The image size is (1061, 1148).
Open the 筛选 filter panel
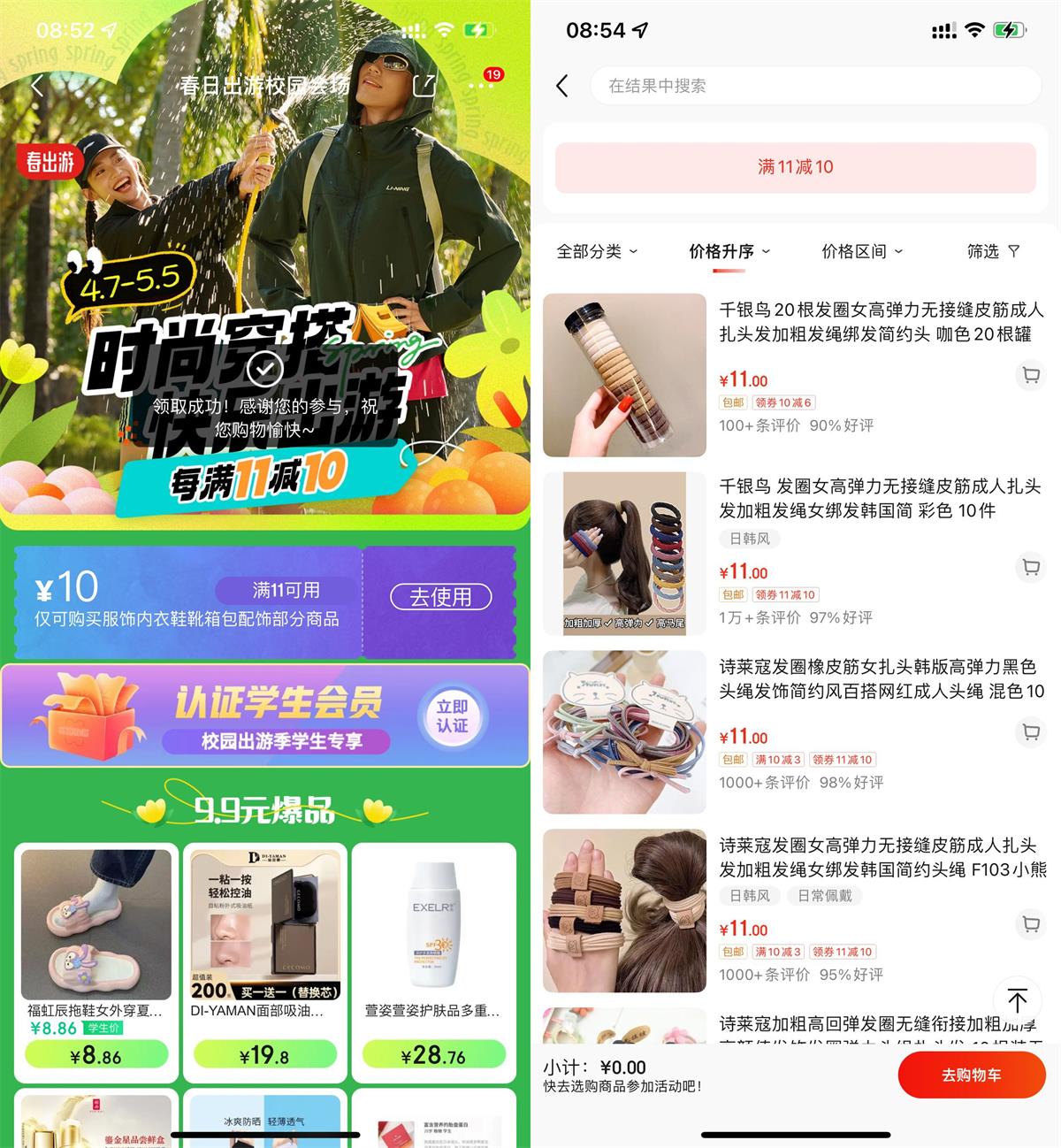[x=993, y=251]
